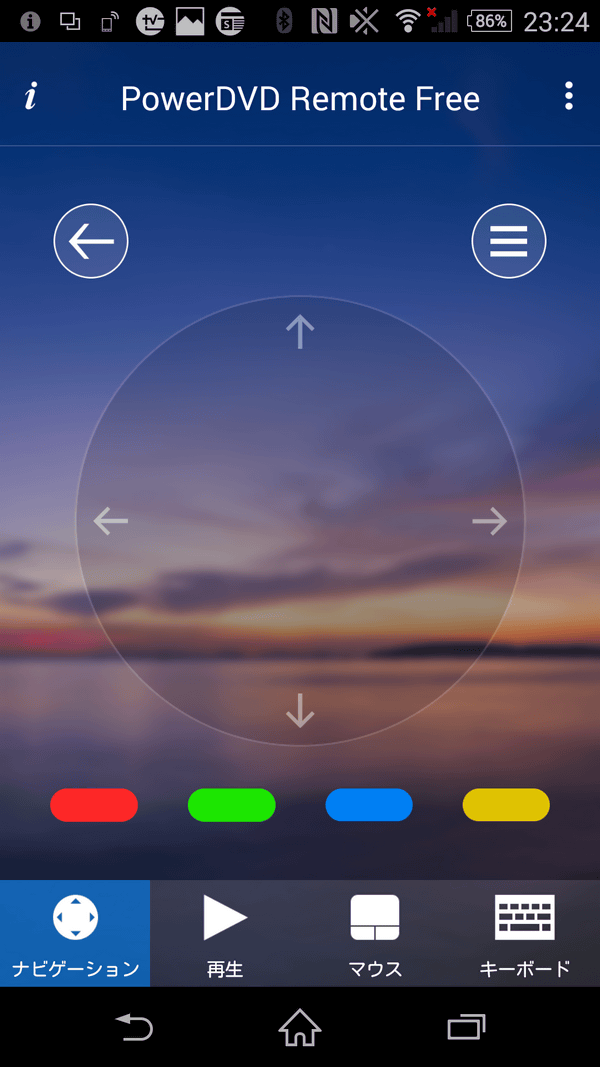Open the circular hamburger menu button
This screenshot has height=1067, width=600.
click(508, 241)
